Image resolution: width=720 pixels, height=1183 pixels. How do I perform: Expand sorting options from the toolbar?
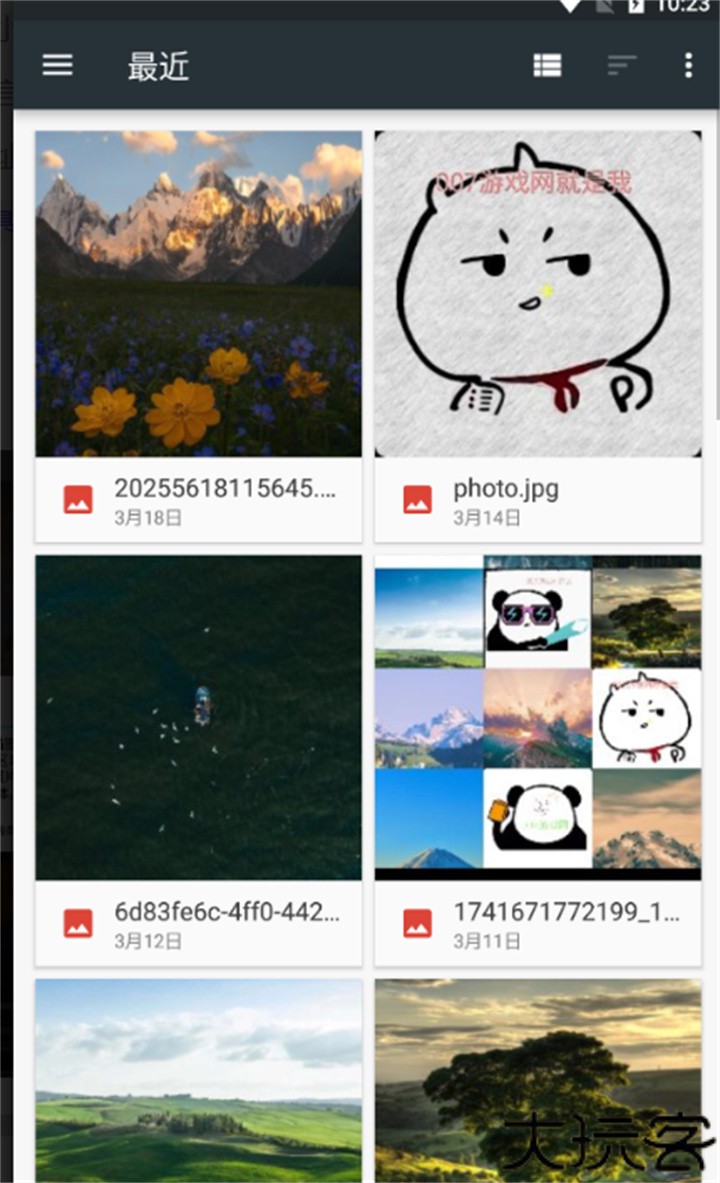(x=621, y=65)
